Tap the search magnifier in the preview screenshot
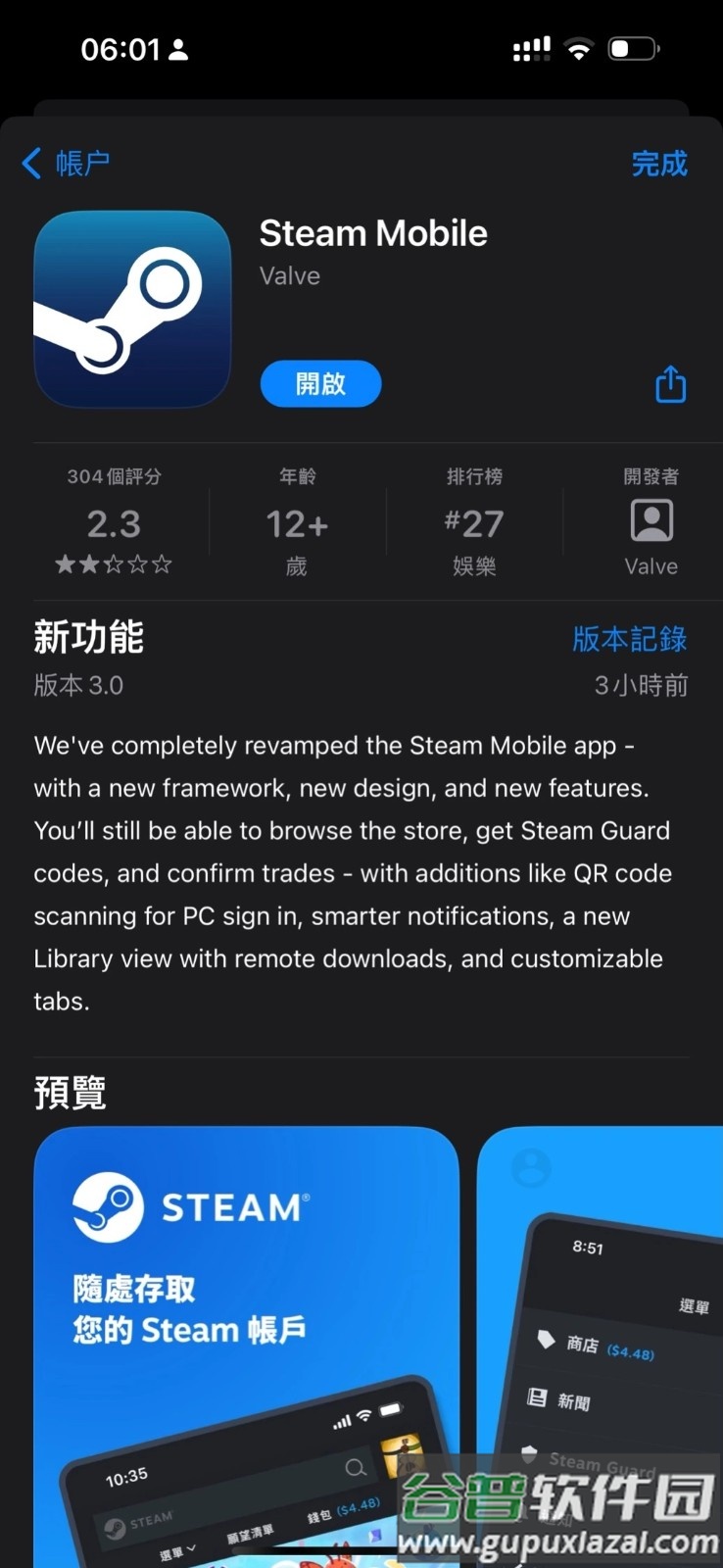The width and height of the screenshot is (723, 1568). [355, 1467]
